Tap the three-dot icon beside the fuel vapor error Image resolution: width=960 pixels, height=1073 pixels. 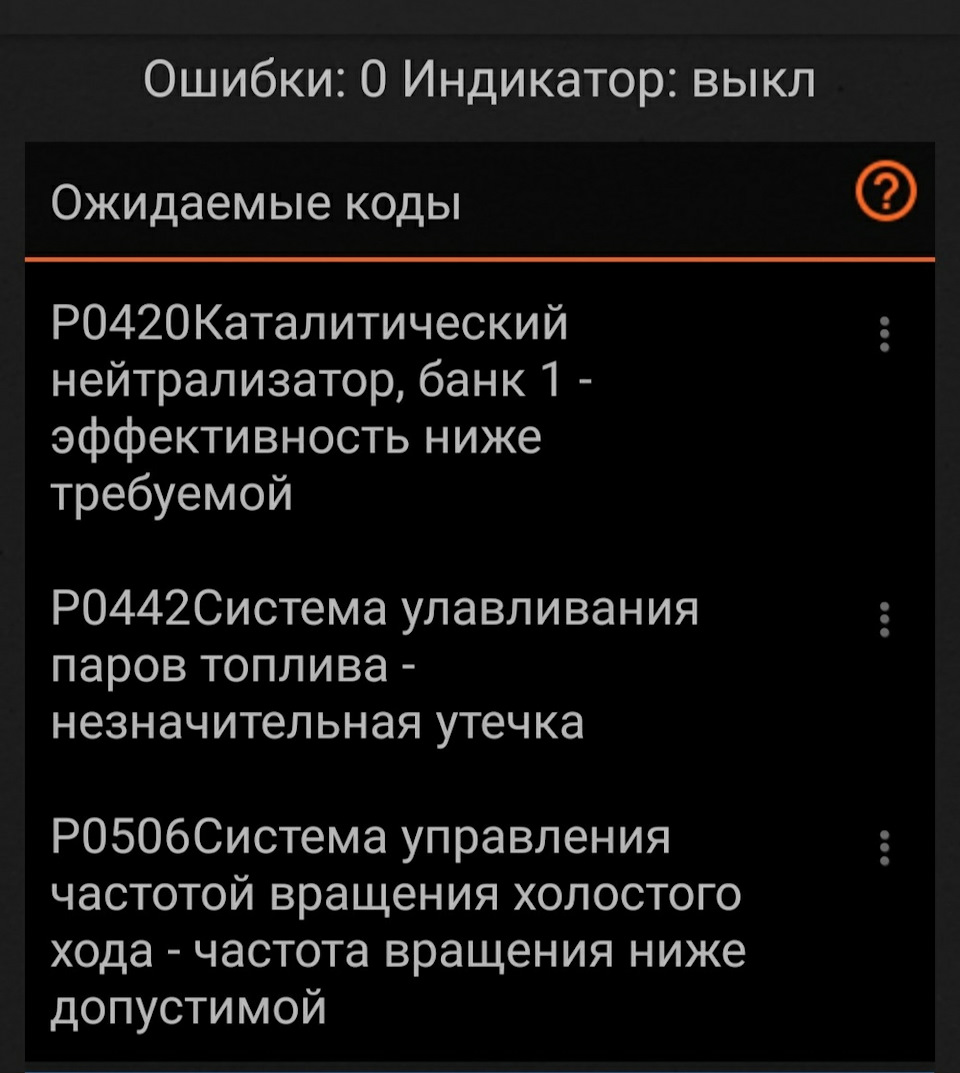pyautogui.click(x=884, y=620)
